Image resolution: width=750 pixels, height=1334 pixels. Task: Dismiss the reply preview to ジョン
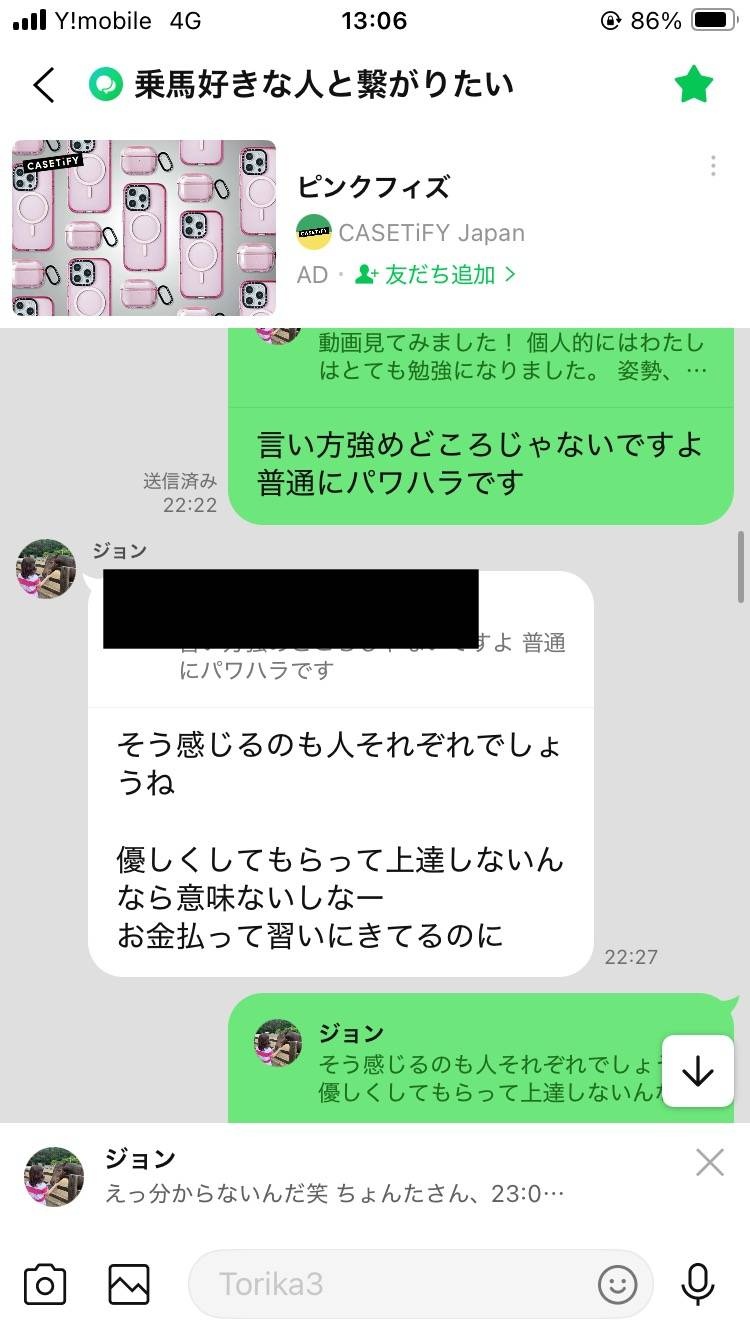(709, 1162)
